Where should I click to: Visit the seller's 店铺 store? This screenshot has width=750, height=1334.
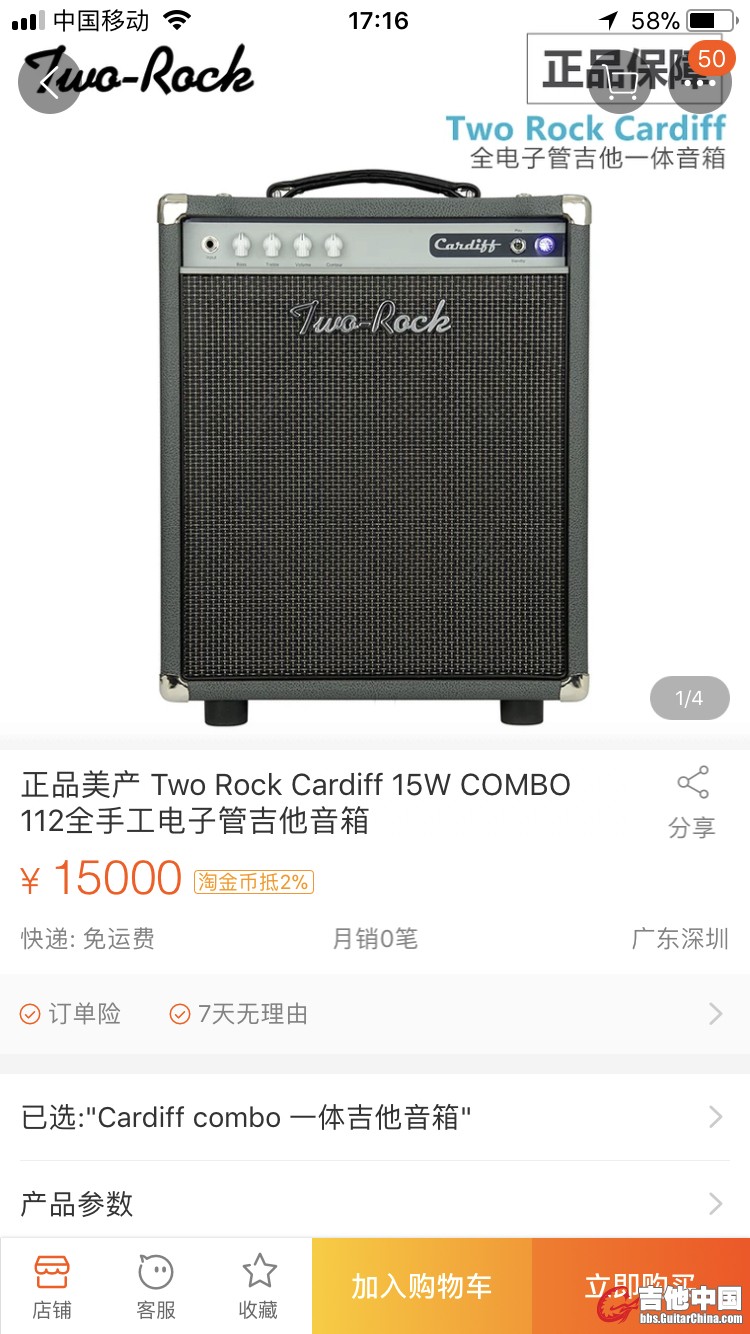pos(52,1287)
